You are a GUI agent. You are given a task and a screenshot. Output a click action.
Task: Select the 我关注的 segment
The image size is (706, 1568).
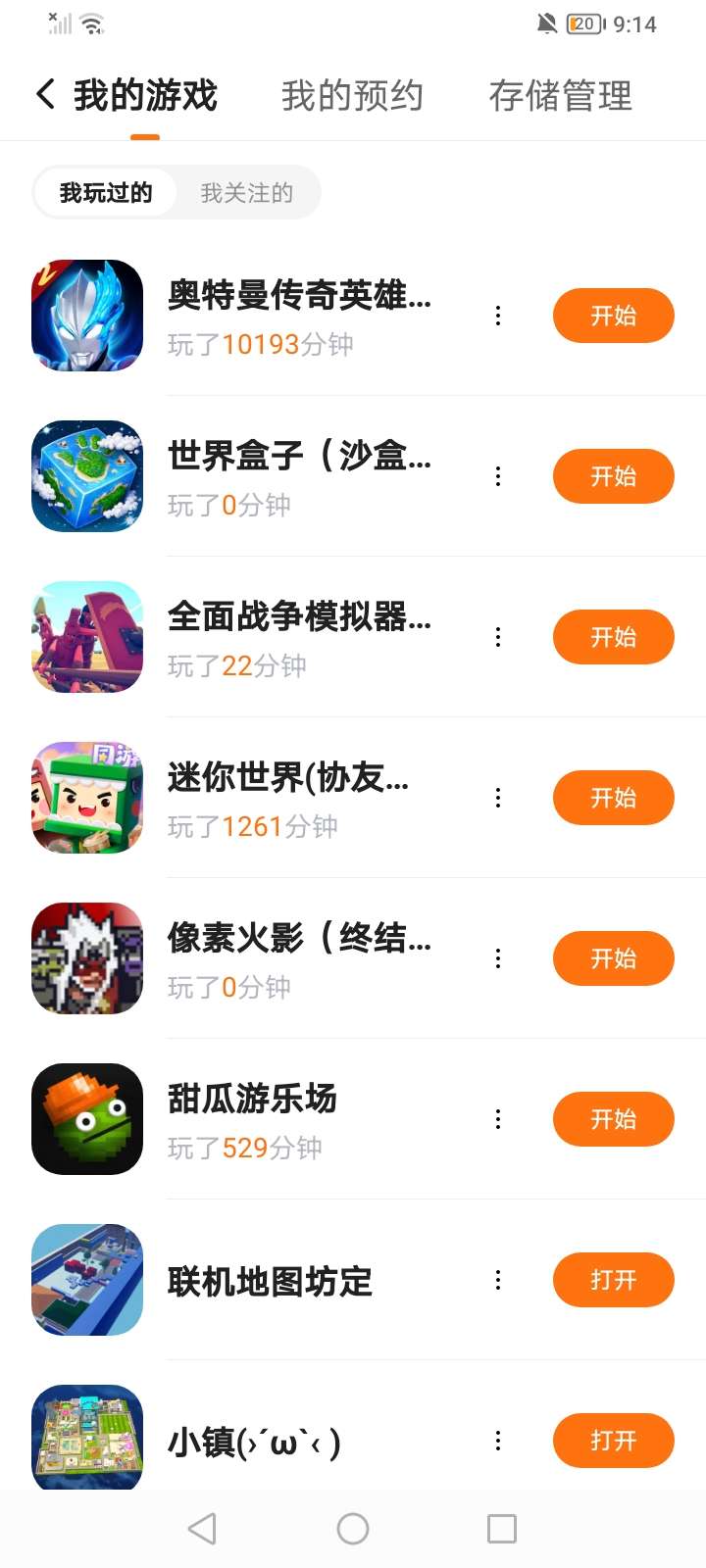tap(247, 193)
